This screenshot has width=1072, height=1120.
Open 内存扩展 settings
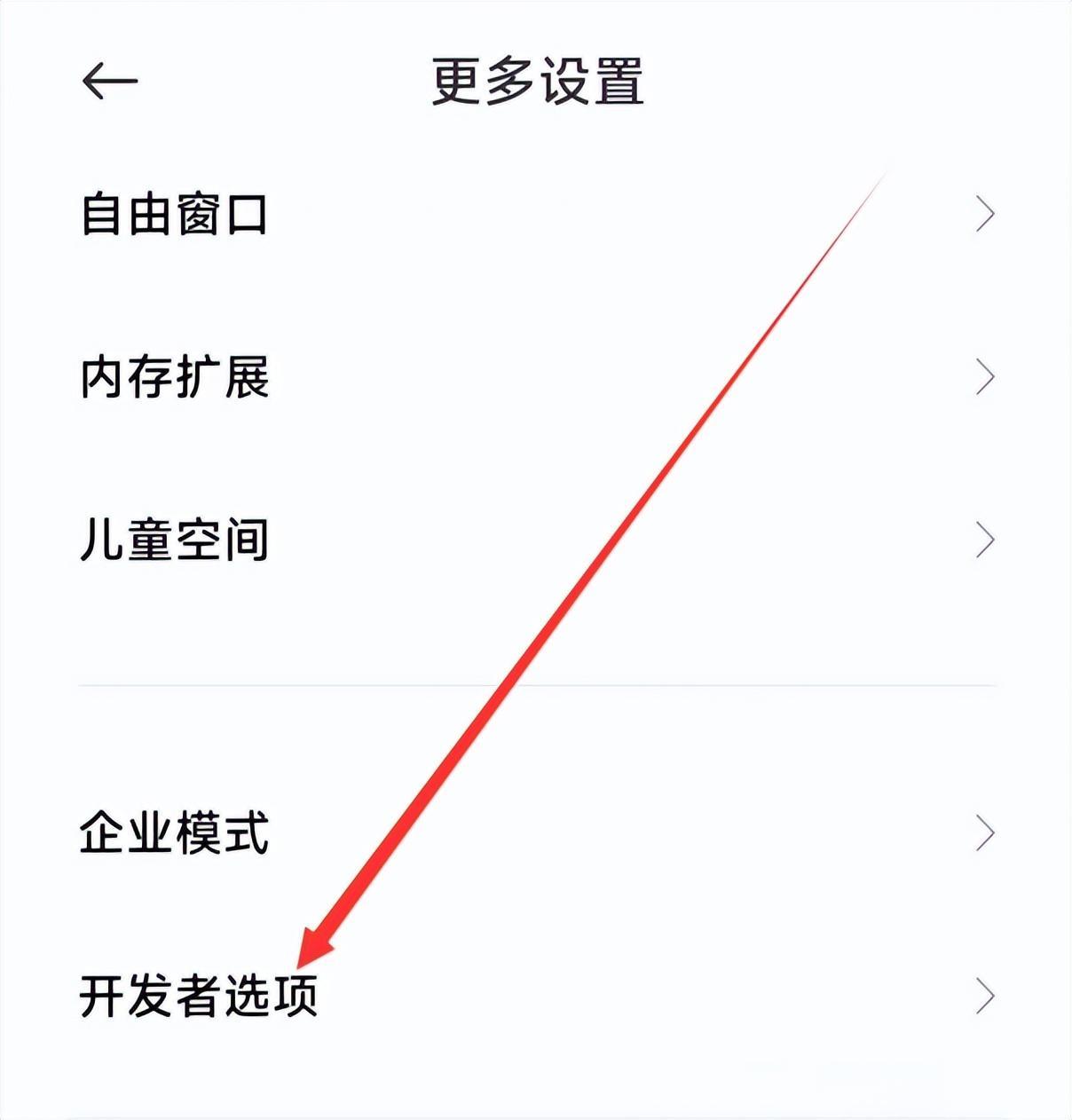(175, 378)
